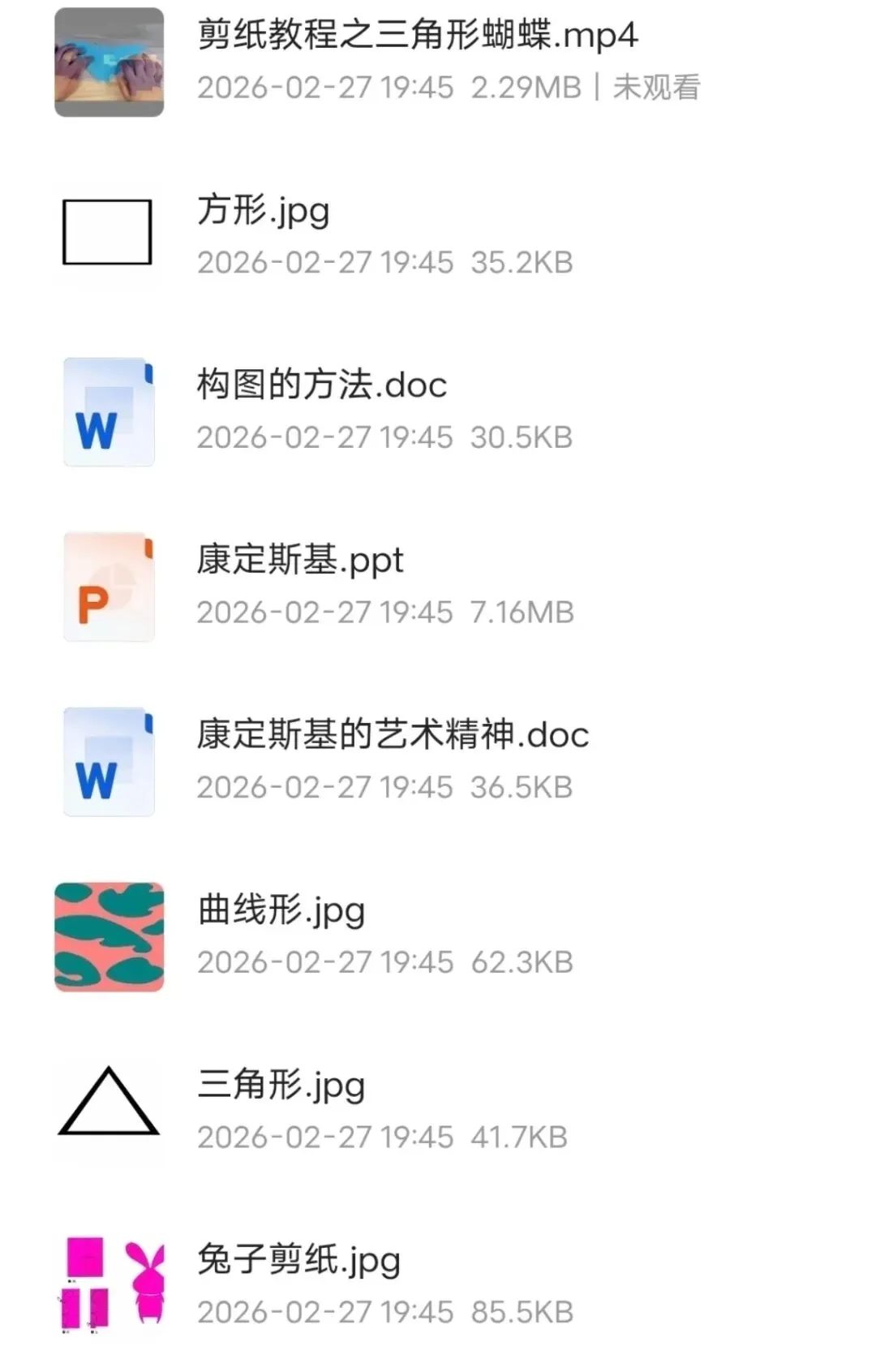Open the document 构图的方法.doc
This screenshot has width=876, height=1372.
[438, 411]
